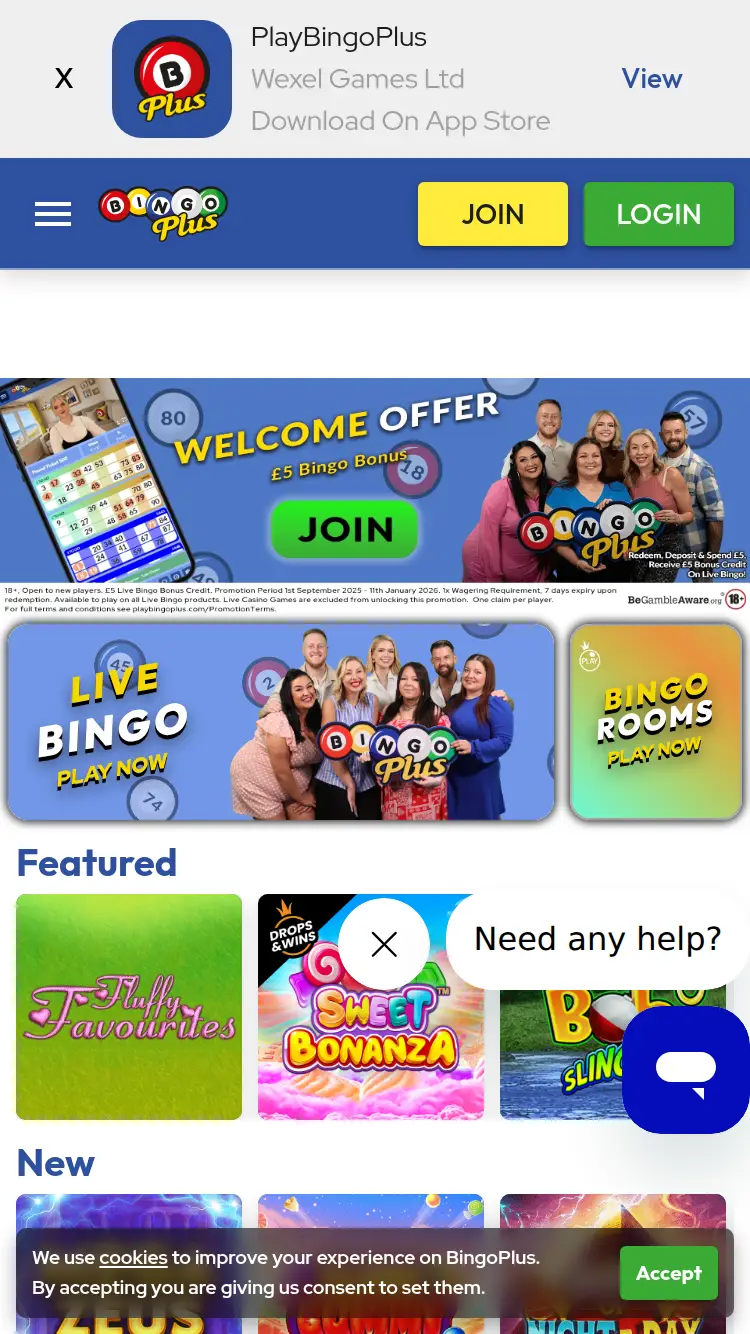Accept the cookies consent notice
Viewport: 750px width, 1334px height.
click(x=668, y=1272)
